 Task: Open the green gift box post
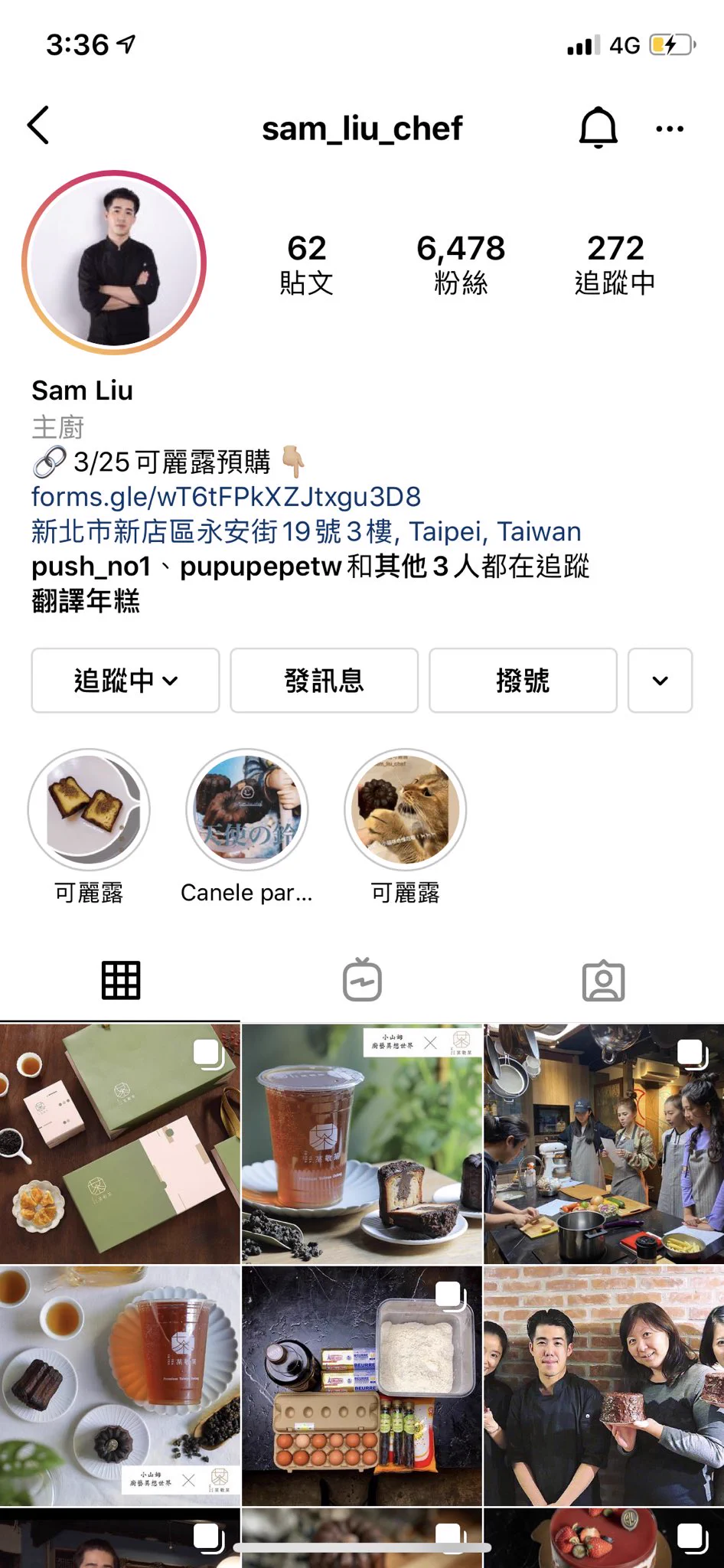pos(119,1144)
